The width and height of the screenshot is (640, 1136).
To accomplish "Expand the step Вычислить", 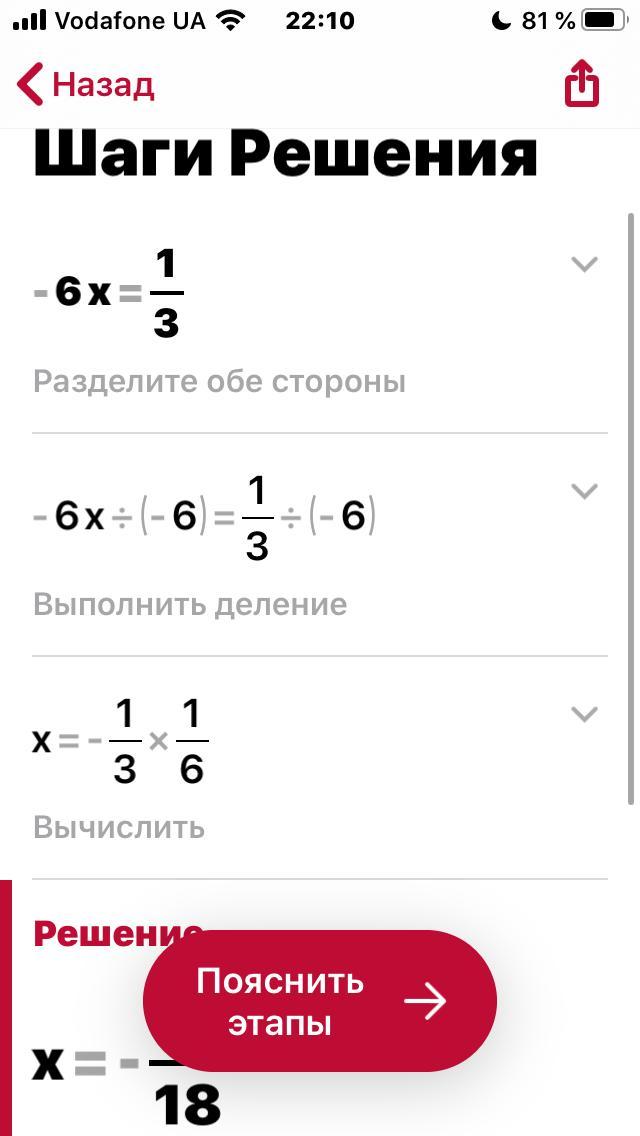I will coord(583,714).
